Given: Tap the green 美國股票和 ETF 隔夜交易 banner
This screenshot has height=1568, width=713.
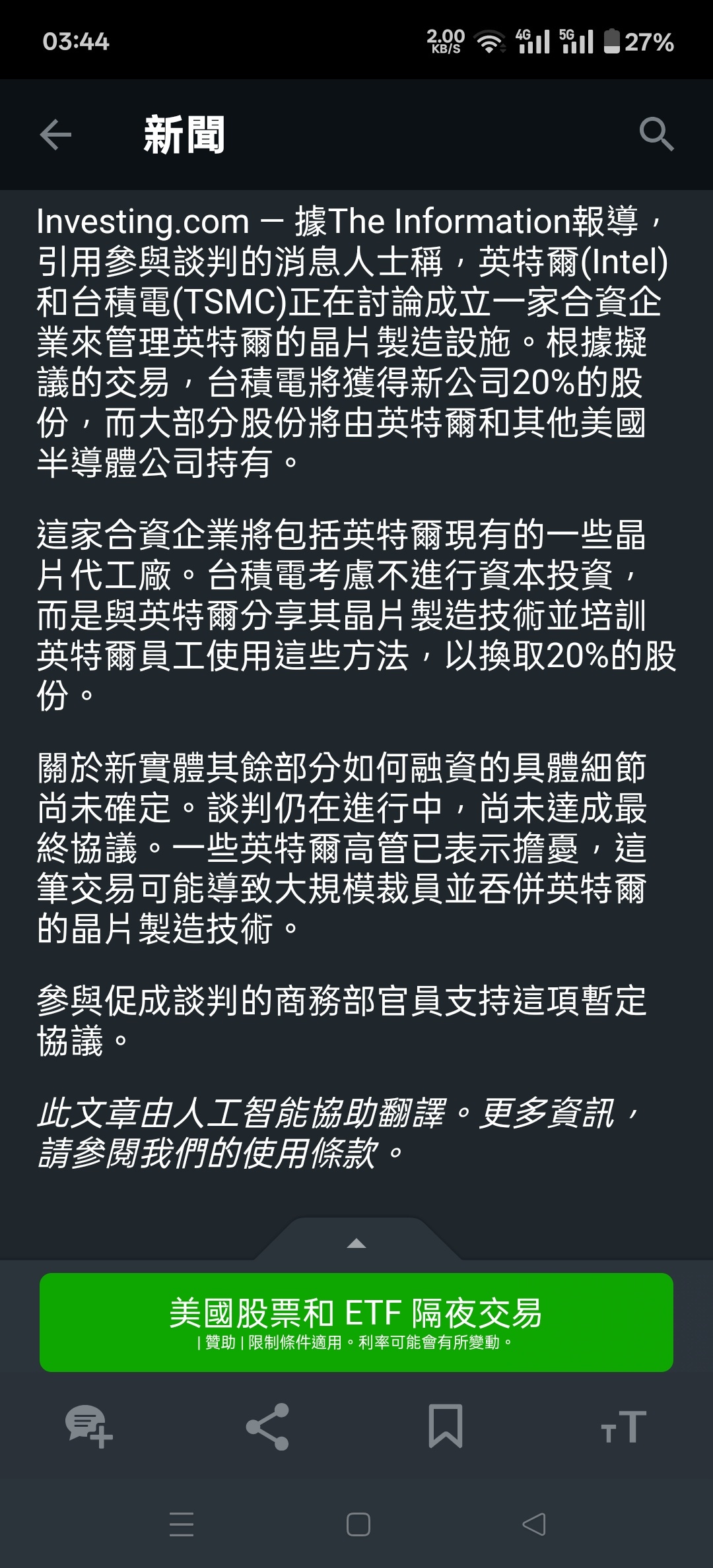Looking at the screenshot, I should tap(356, 1322).
